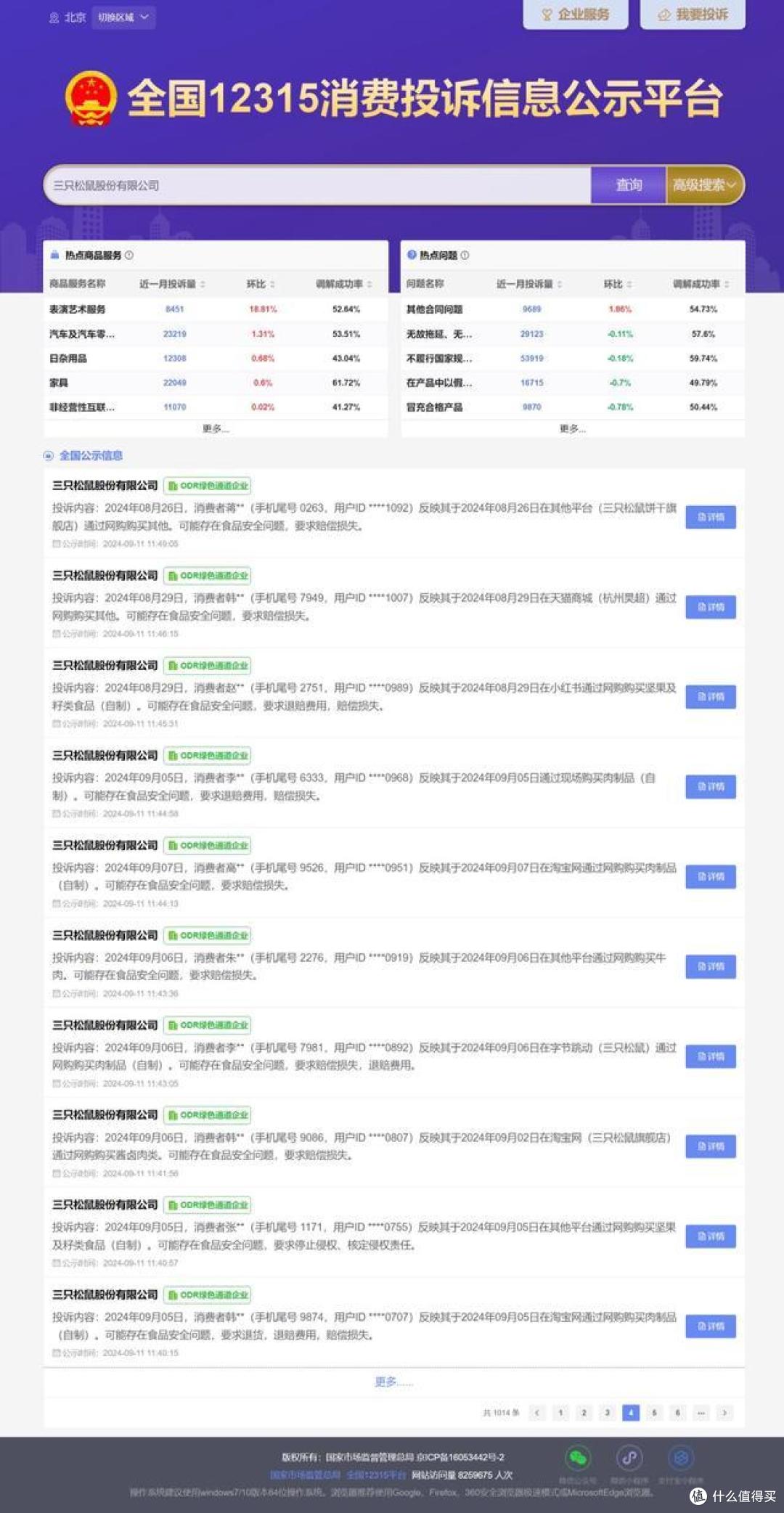Open 企业服务 enterprise services
This screenshot has height=1513, width=784.
coord(576,15)
